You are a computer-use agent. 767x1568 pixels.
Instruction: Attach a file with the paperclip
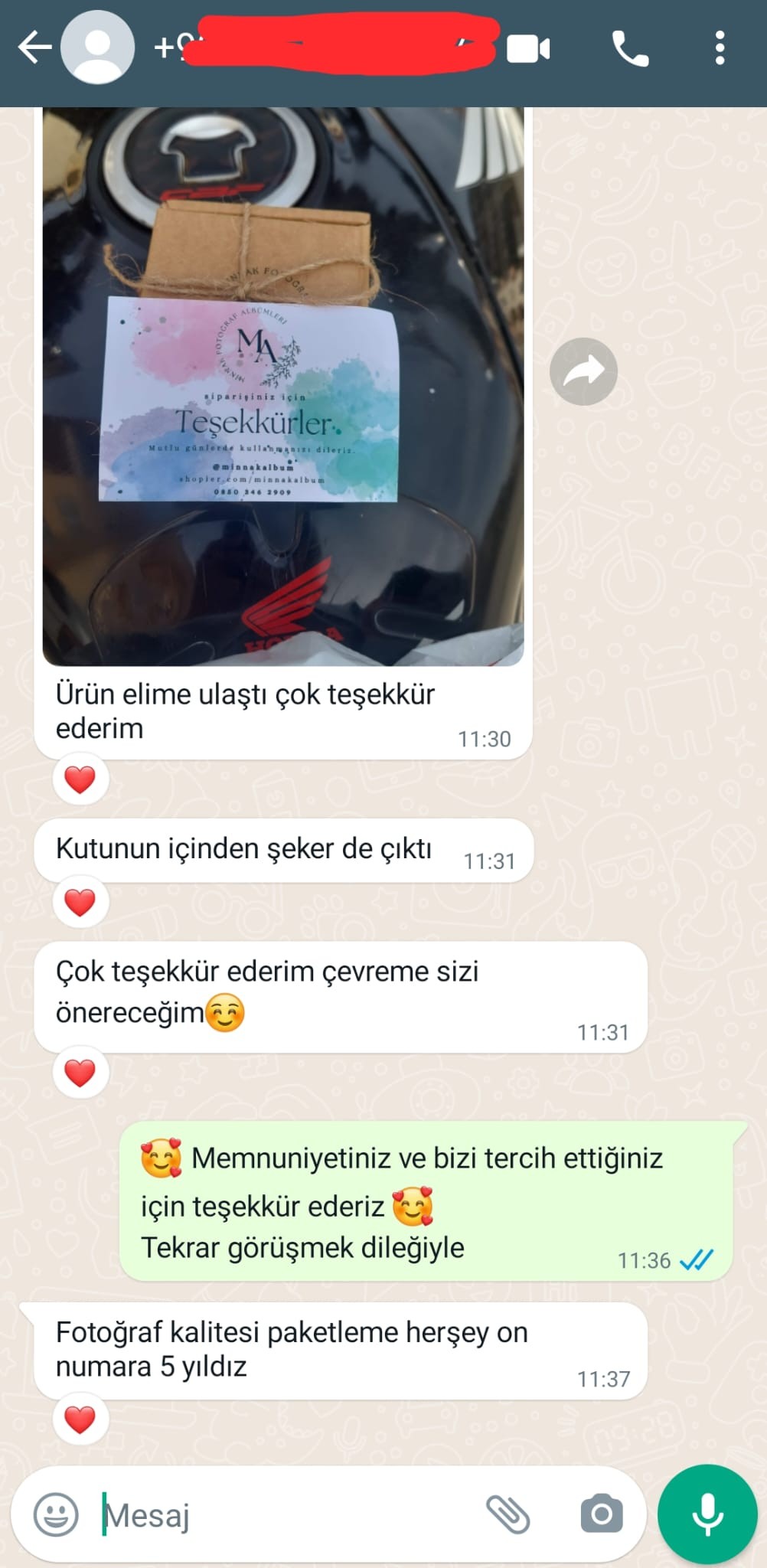508,1514
